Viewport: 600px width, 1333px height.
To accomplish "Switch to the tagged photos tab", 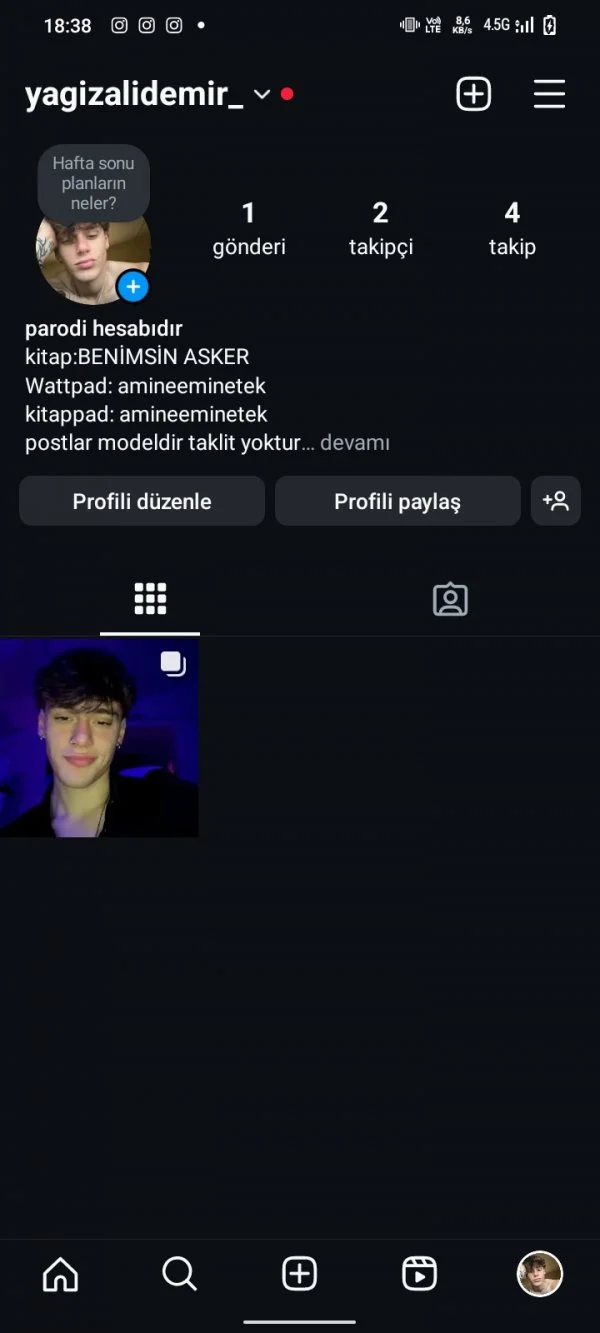I will pos(450,599).
